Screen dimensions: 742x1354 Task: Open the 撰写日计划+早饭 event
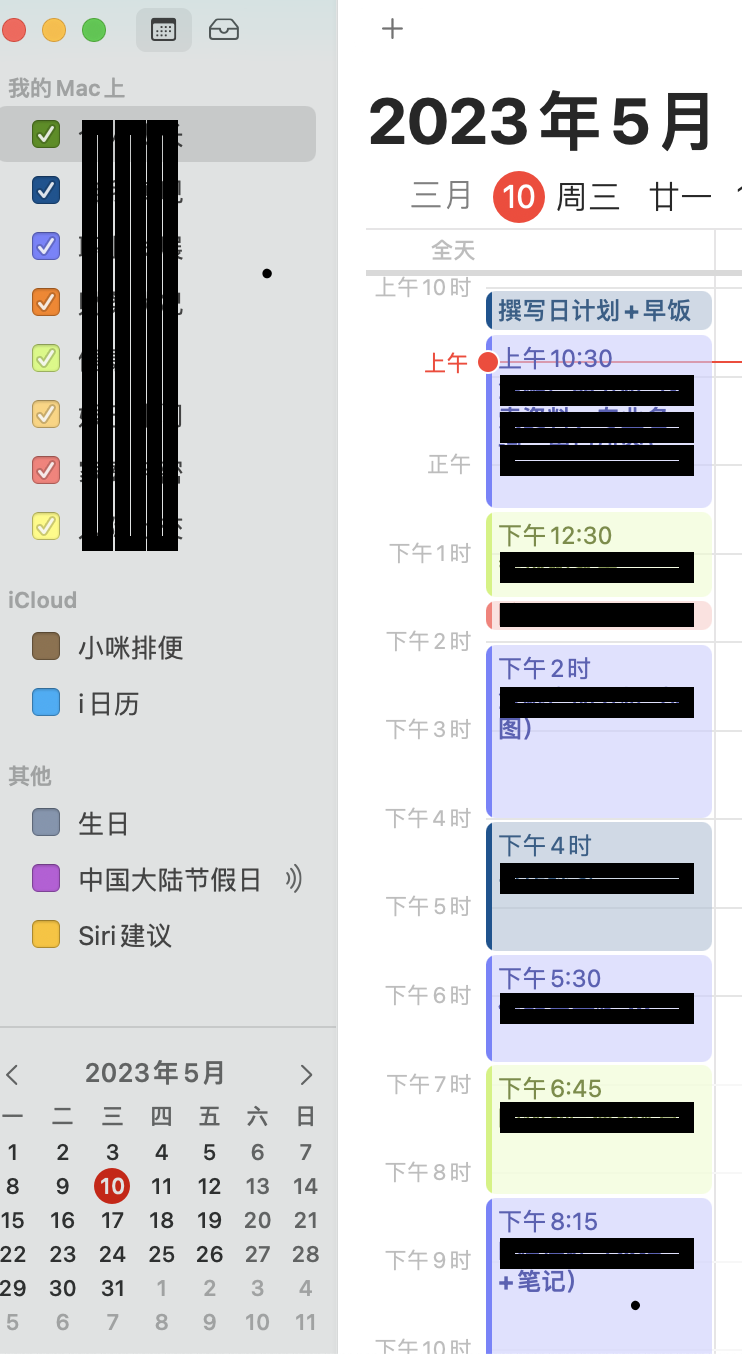pos(598,310)
